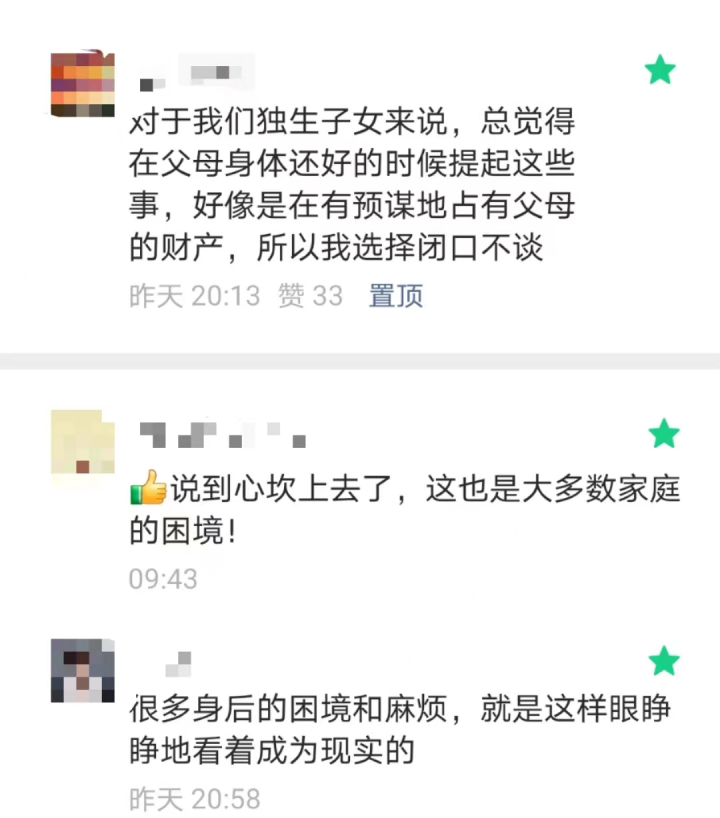Toggle the star on the 很多身后的困境 comment
This screenshot has width=720, height=818.
663,661
